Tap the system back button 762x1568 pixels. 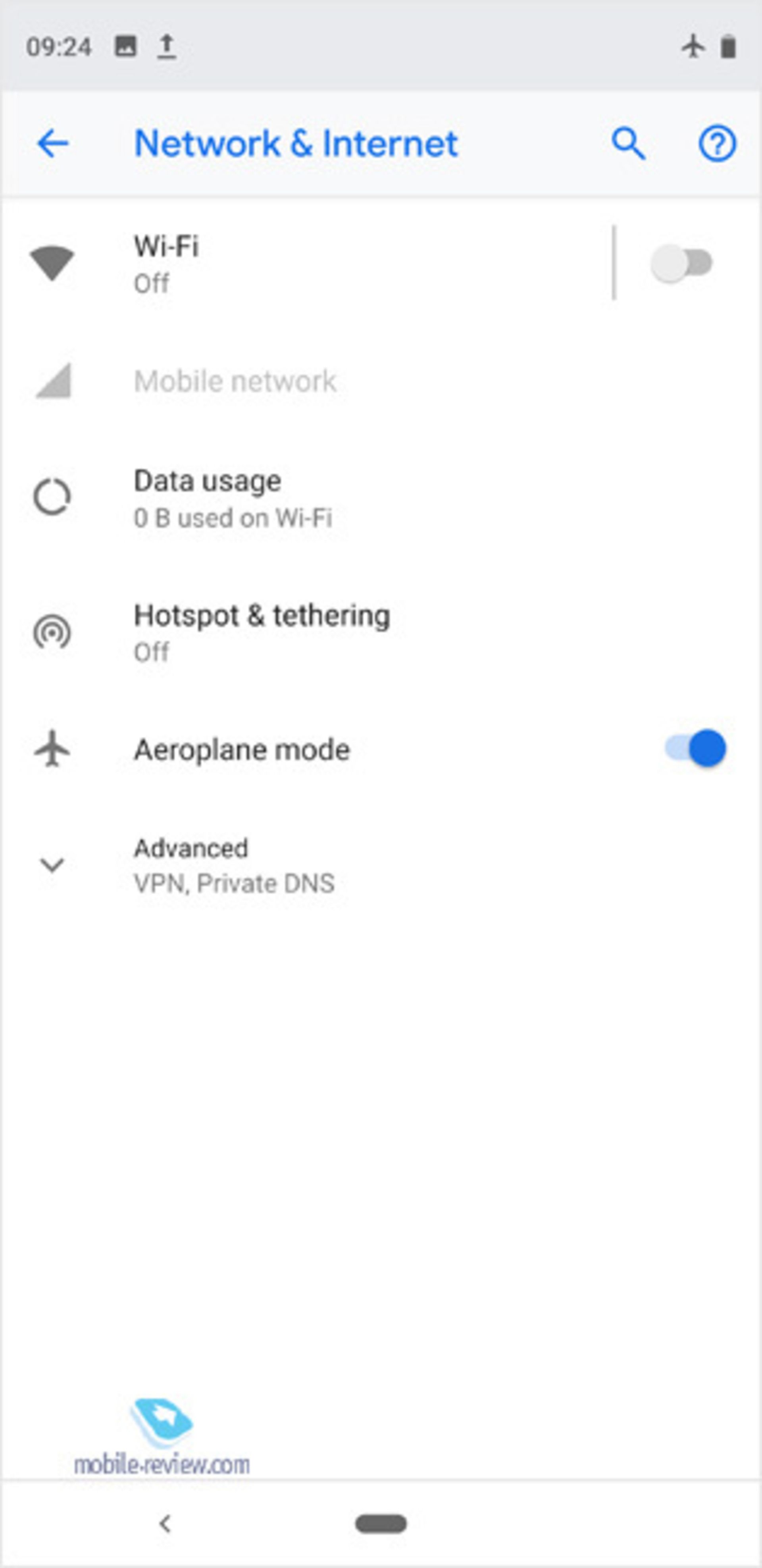[165, 1524]
